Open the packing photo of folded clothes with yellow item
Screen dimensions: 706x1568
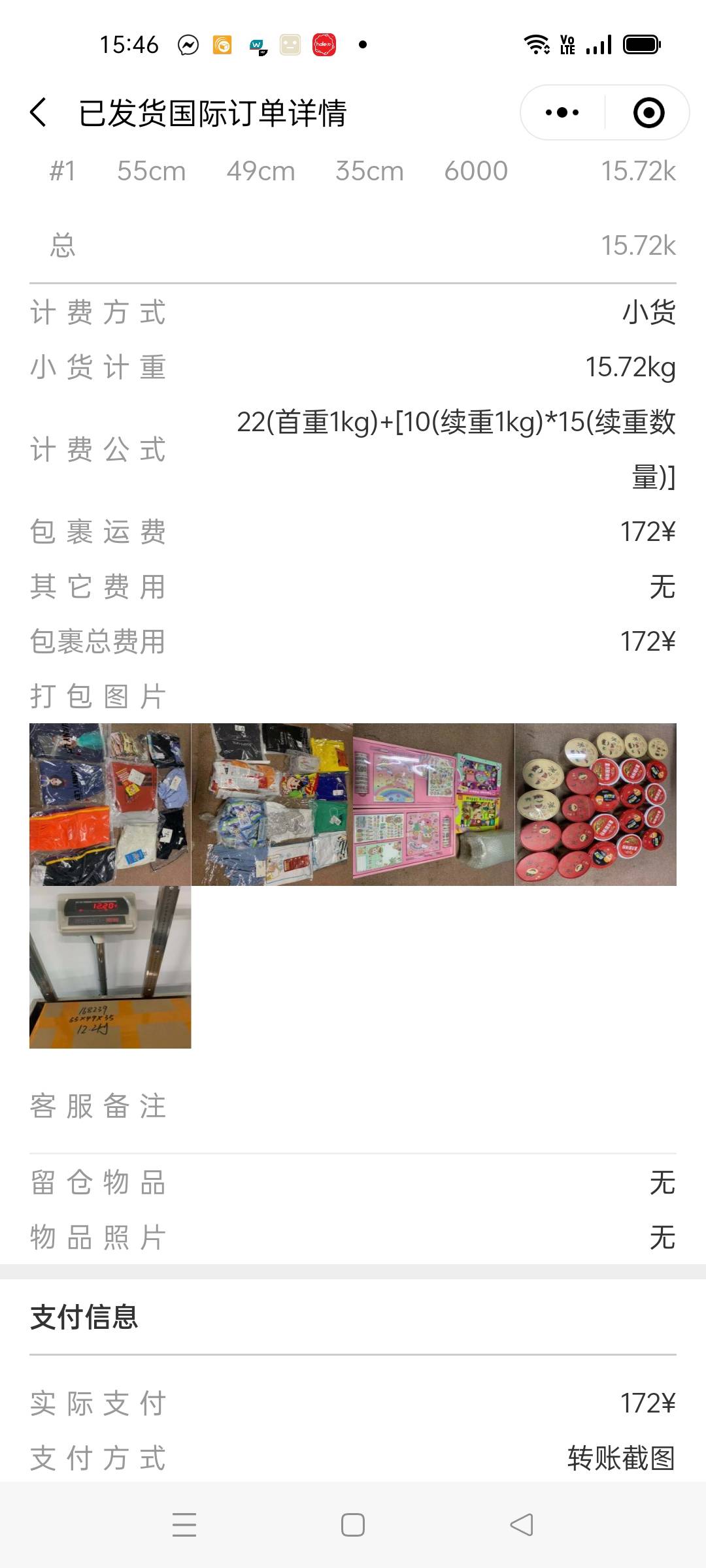pos(272,804)
